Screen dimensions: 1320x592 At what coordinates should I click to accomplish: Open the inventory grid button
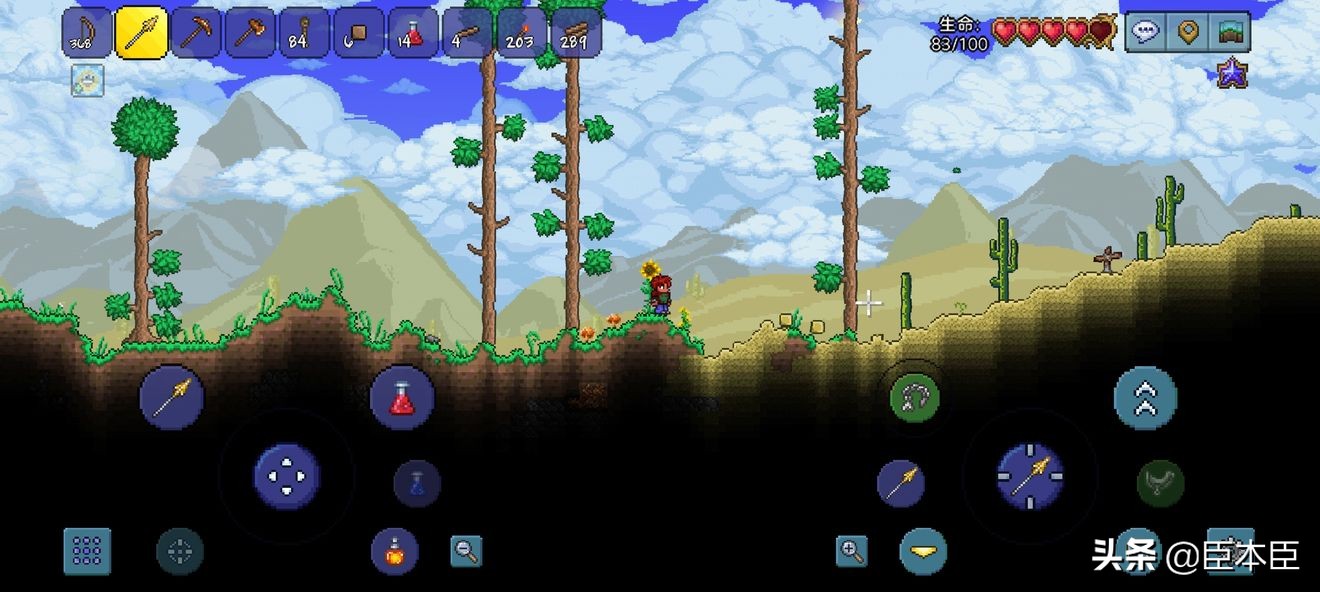pyautogui.click(x=87, y=551)
